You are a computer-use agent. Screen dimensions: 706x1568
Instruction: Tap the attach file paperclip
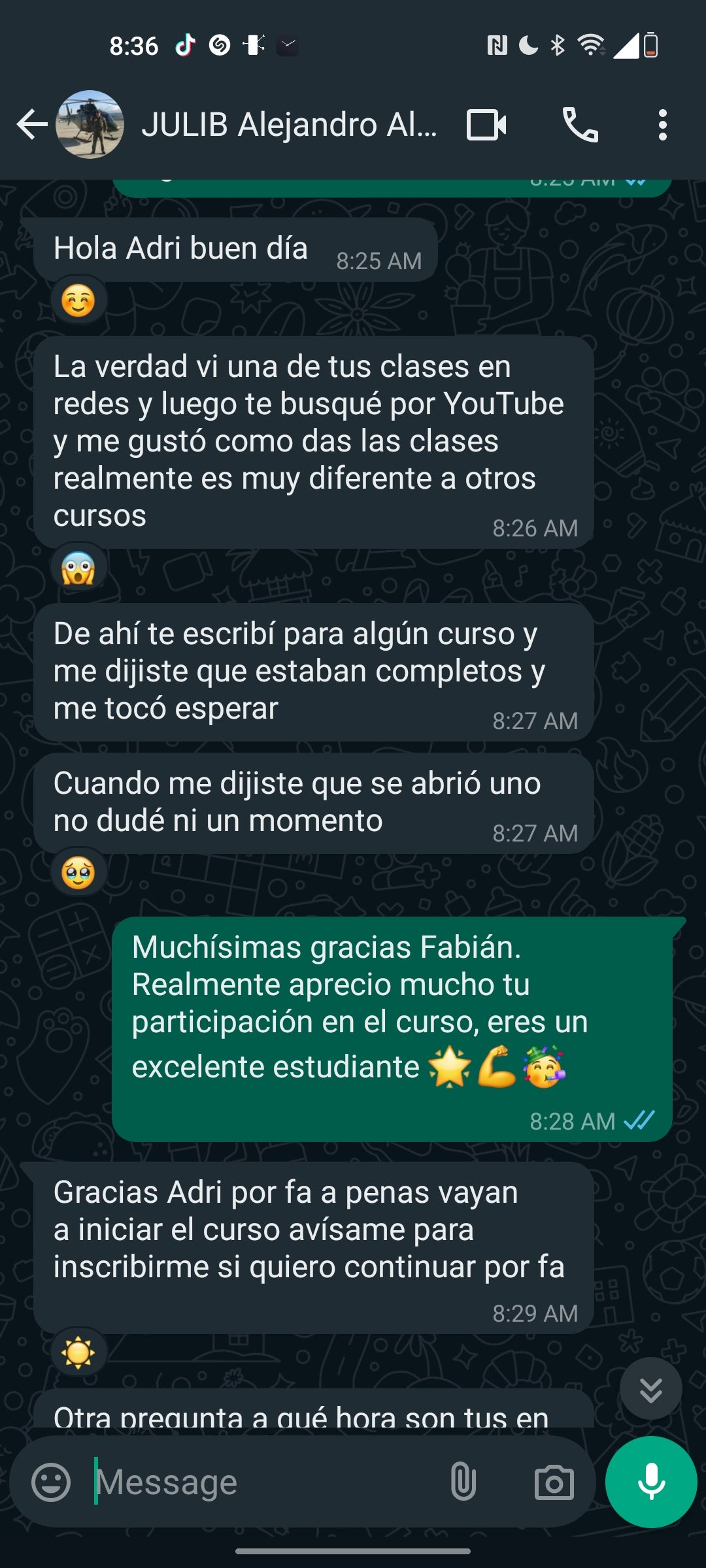point(463,1482)
